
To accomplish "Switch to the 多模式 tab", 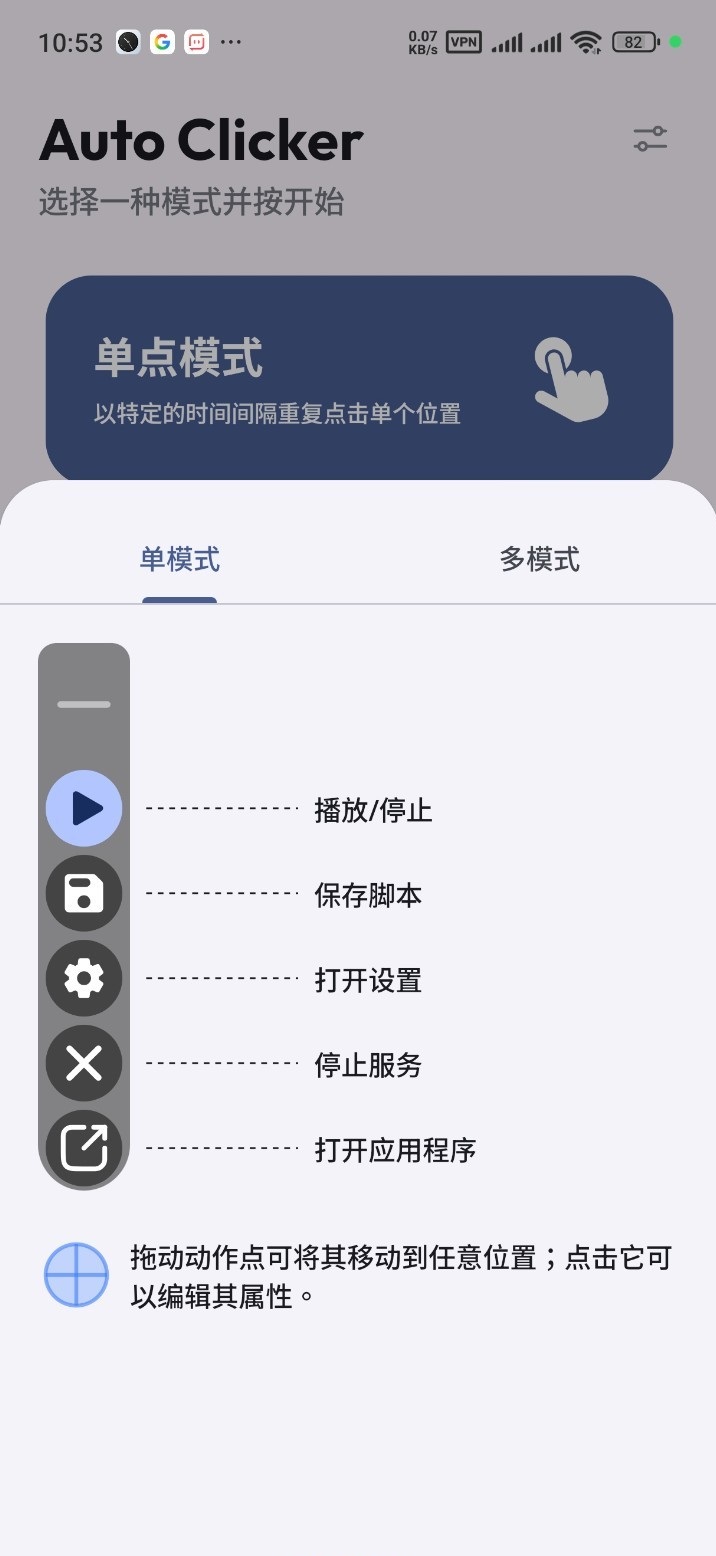I will [539, 559].
